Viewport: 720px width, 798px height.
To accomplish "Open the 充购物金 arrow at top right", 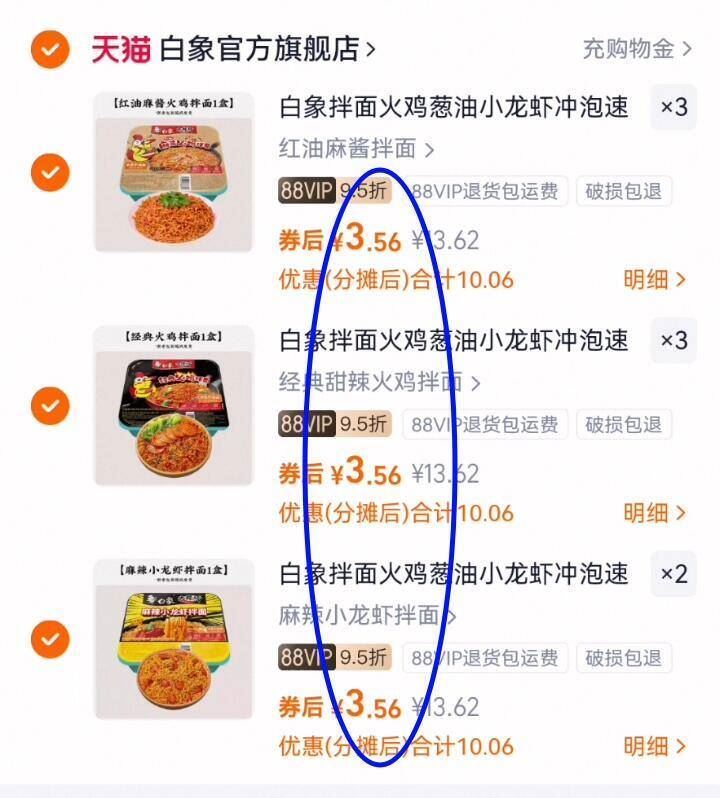I will point(629,48).
